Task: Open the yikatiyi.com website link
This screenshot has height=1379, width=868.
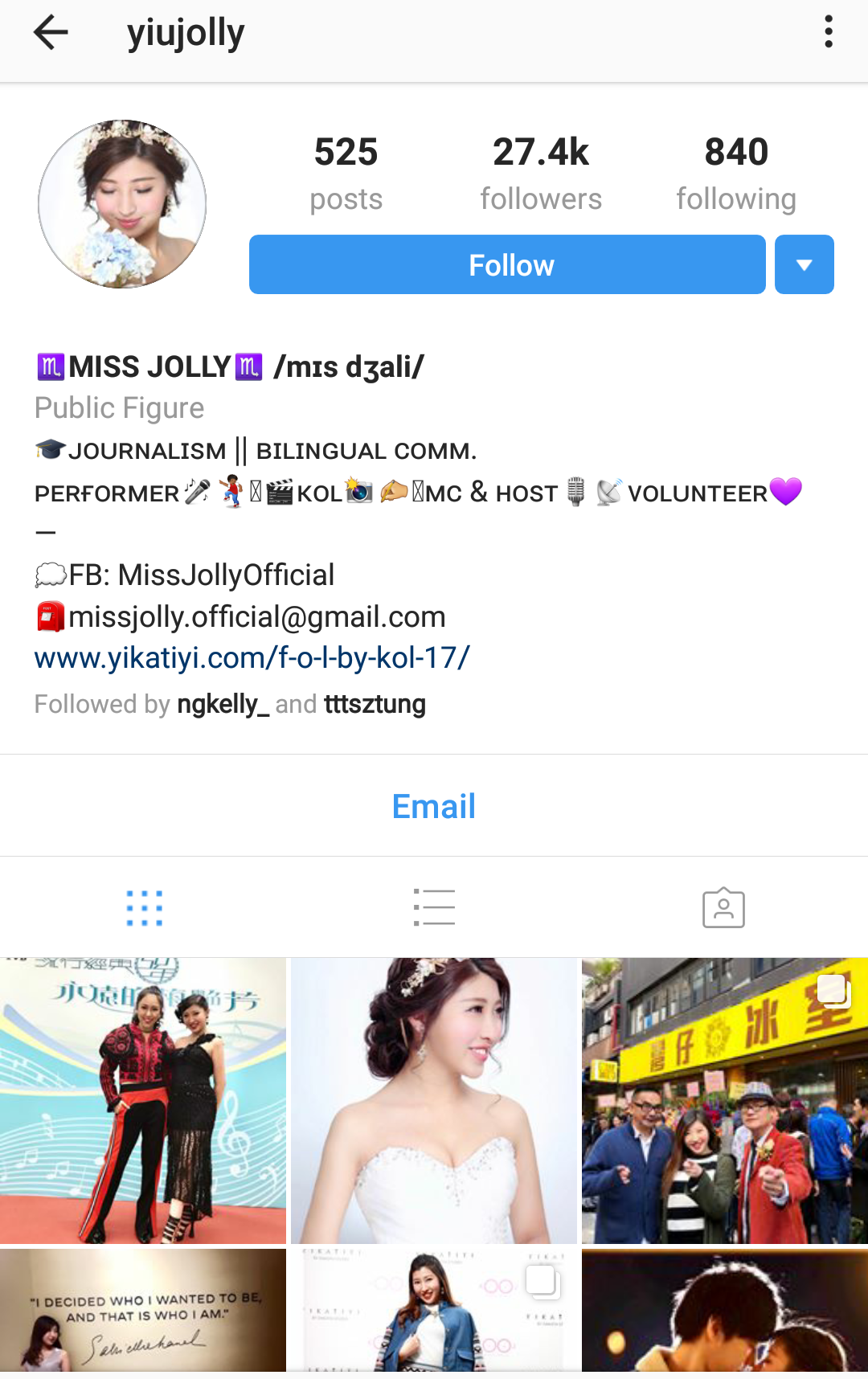Action: (252, 657)
